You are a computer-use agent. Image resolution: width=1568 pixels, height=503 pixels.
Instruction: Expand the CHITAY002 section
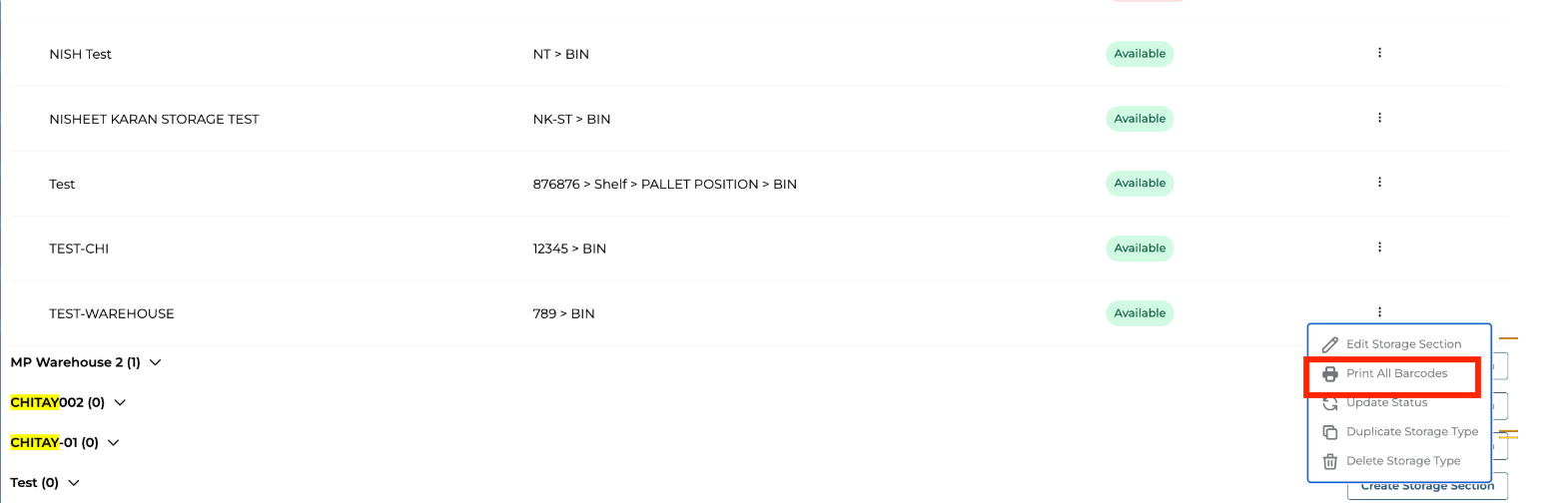point(120,403)
